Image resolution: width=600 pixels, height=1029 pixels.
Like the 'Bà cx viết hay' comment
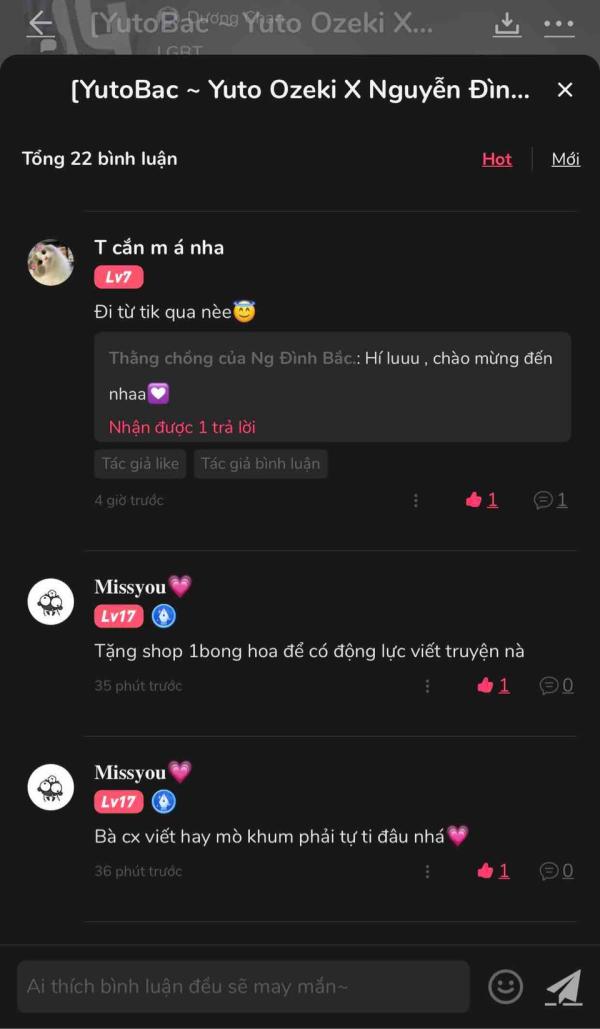point(492,871)
